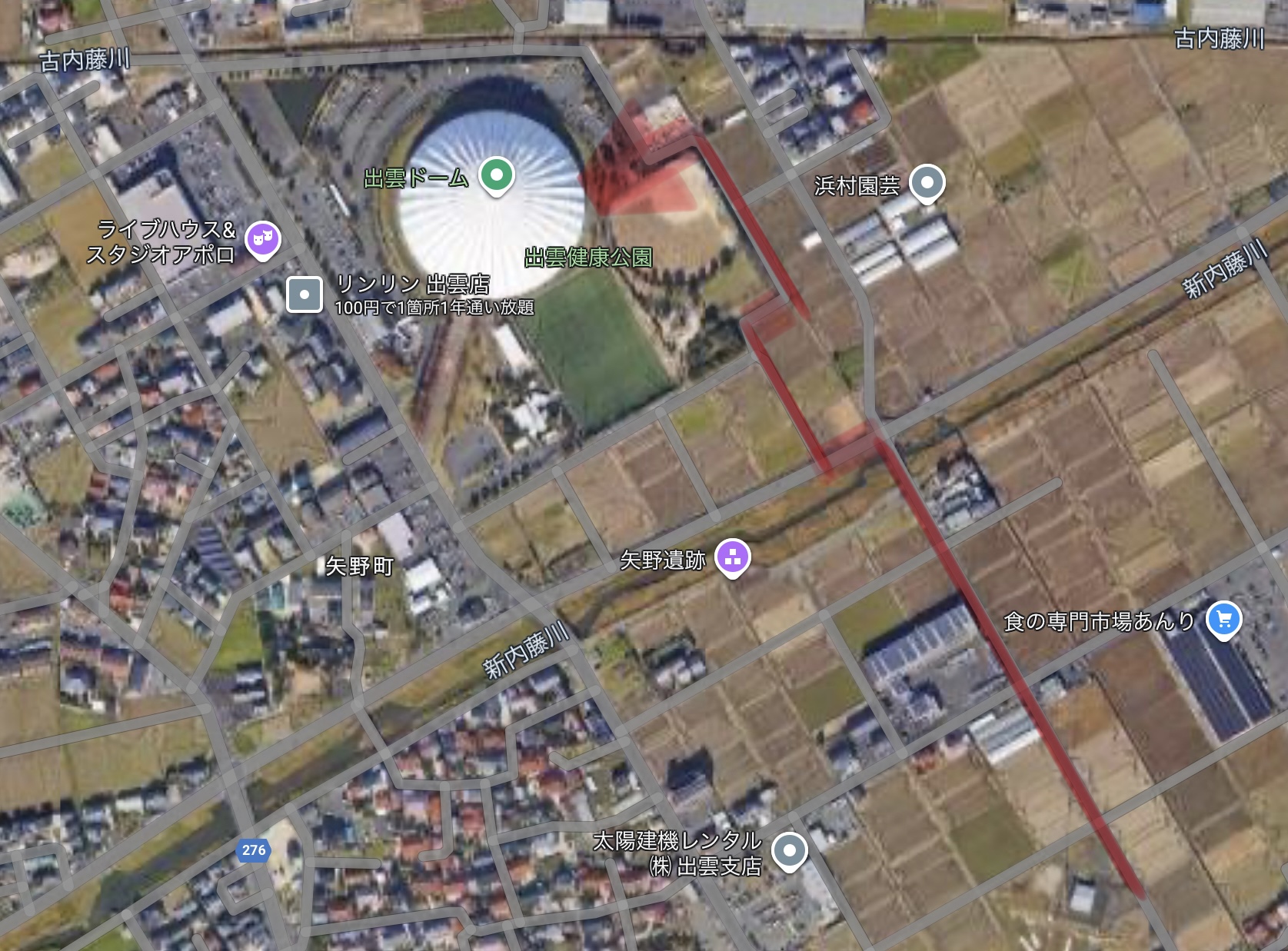1288x951 pixels.
Task: Open the 出雲ドーム green map pin
Action: (497, 176)
